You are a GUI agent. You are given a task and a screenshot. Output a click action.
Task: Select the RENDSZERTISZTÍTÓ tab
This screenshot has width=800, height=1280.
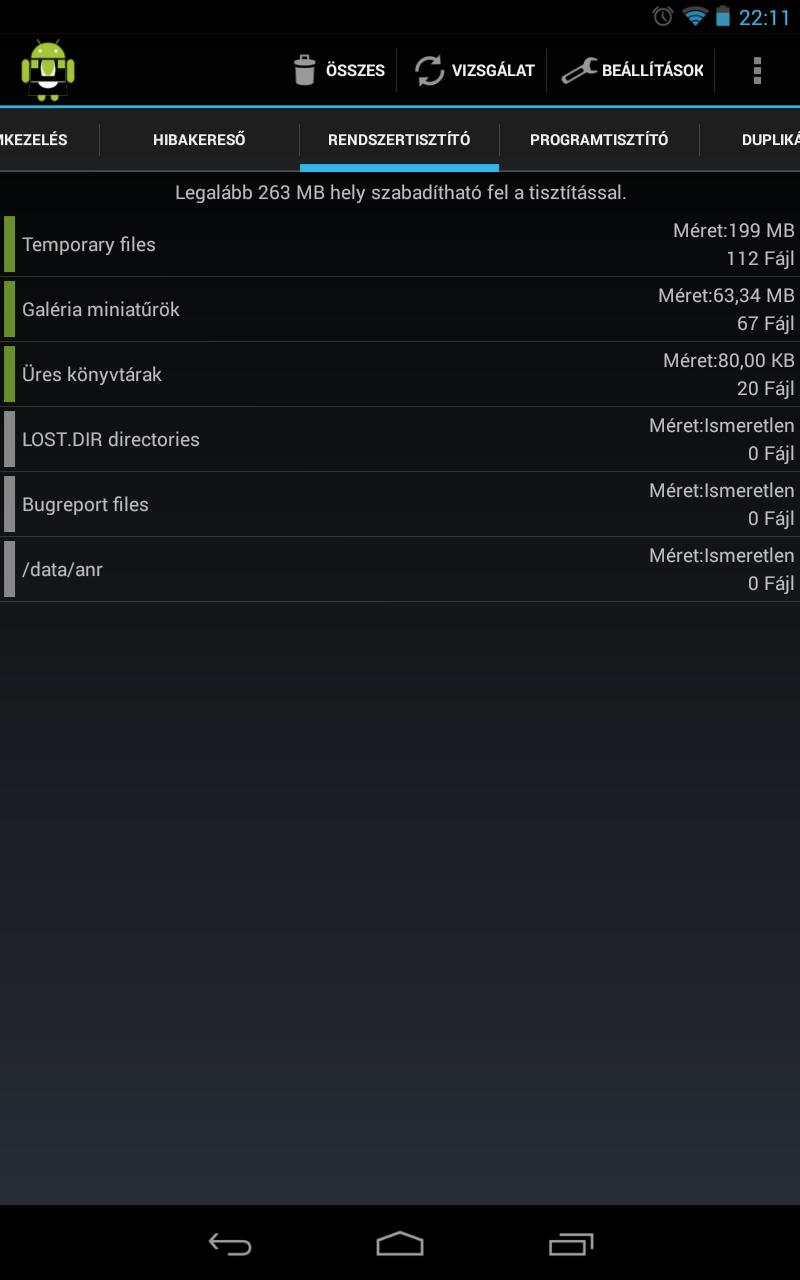pyautogui.click(x=399, y=140)
